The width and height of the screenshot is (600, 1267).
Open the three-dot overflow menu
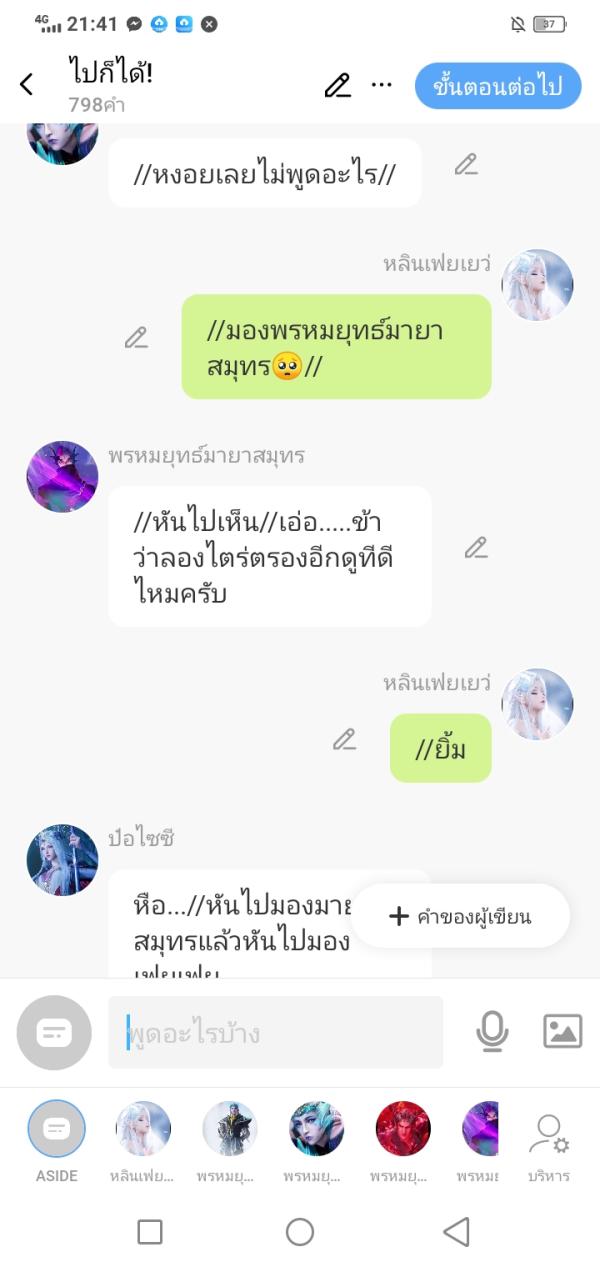point(381,85)
